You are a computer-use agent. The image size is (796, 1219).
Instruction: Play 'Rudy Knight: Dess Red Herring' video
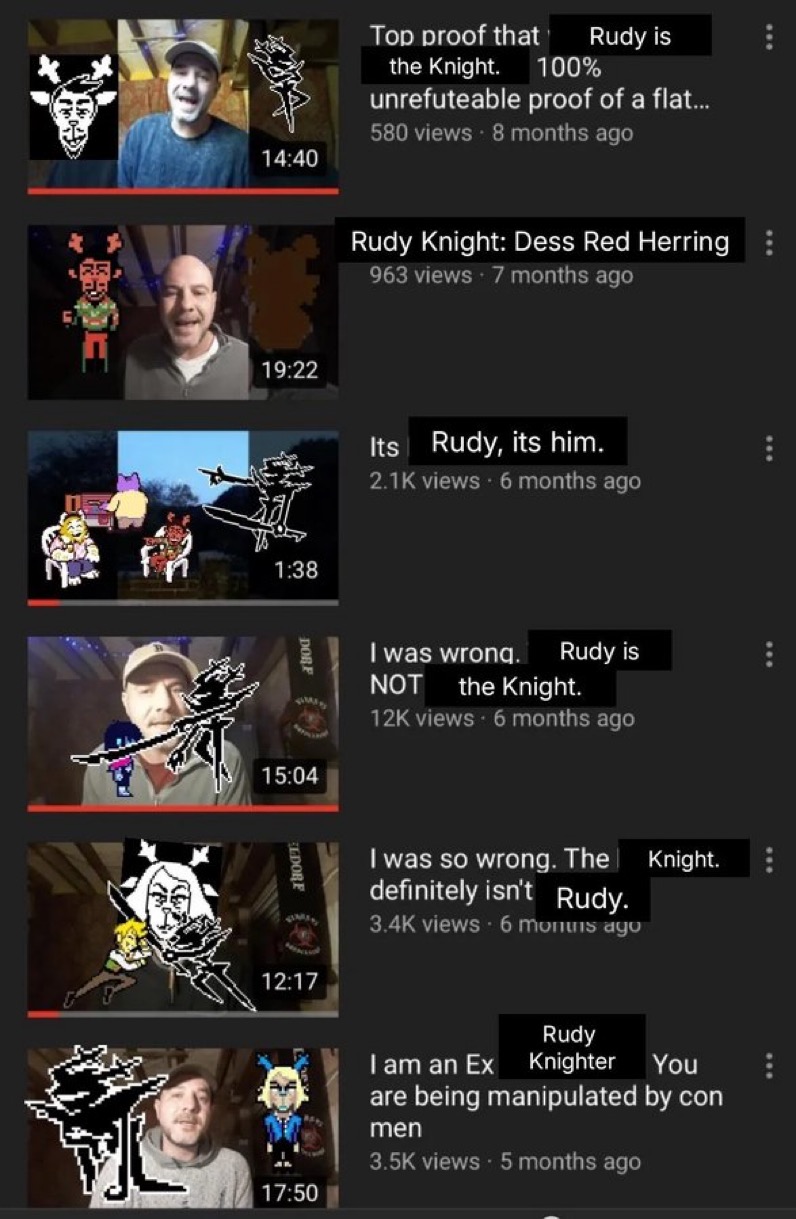[183, 312]
